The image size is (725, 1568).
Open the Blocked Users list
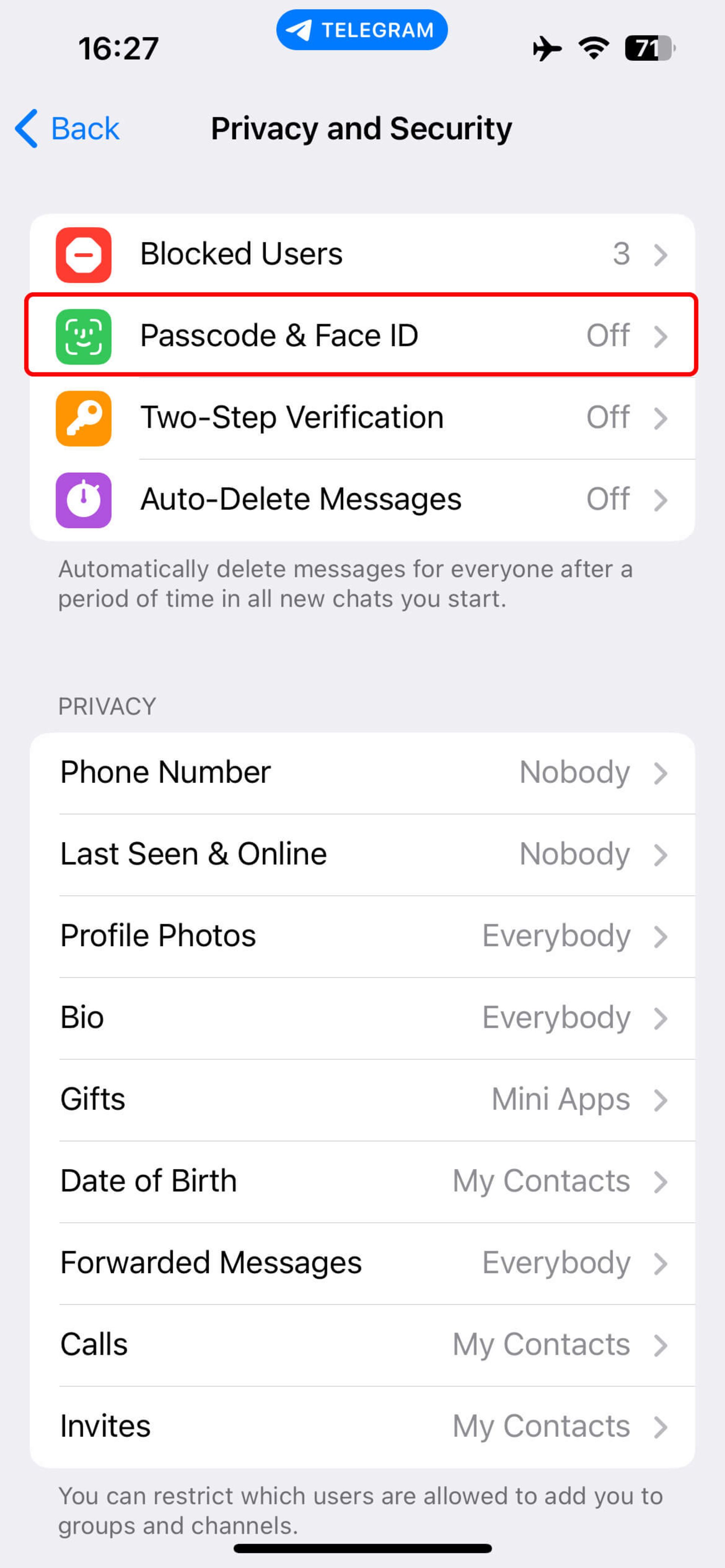(x=362, y=254)
